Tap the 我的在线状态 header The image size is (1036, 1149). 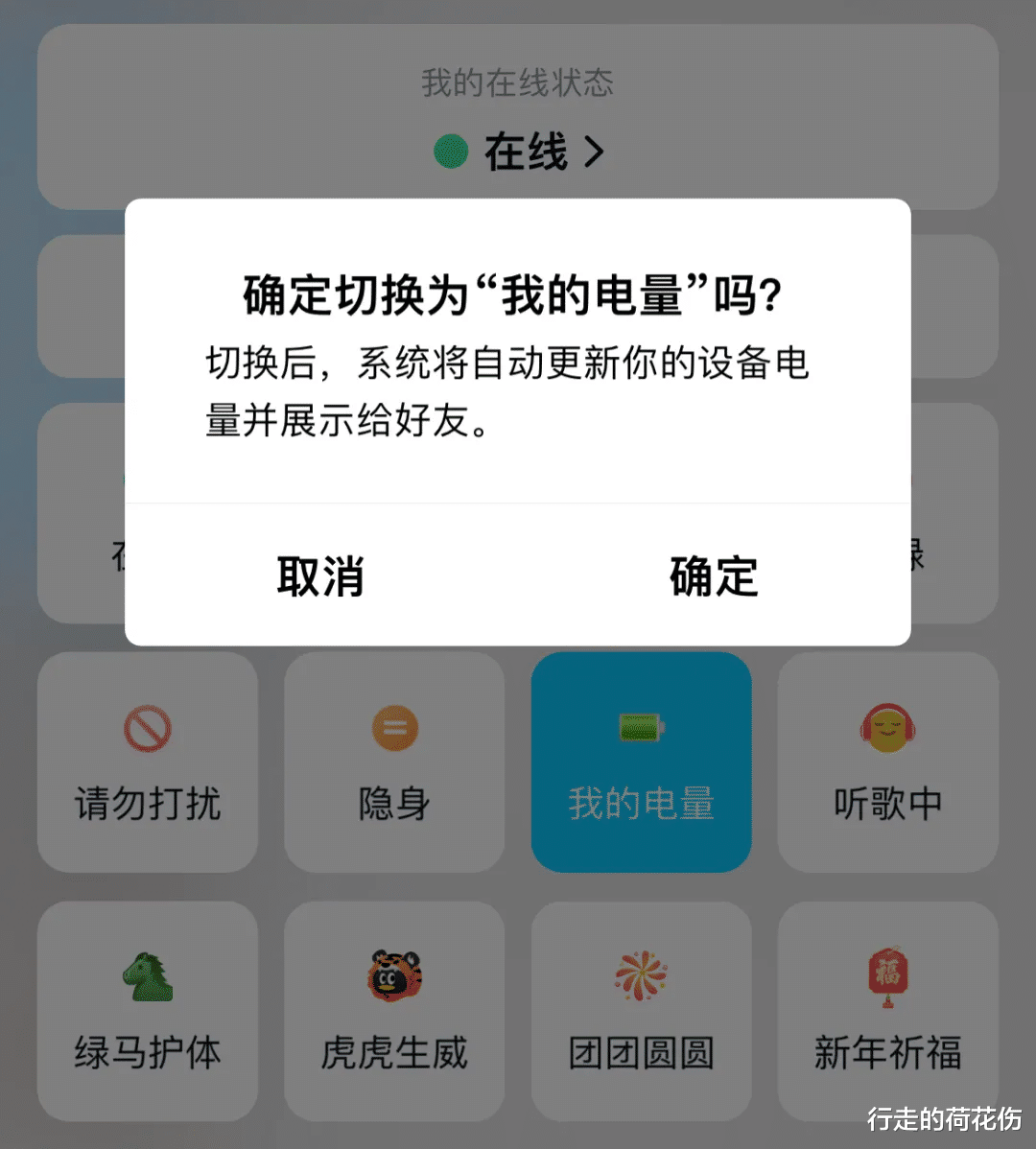pyautogui.click(x=518, y=84)
